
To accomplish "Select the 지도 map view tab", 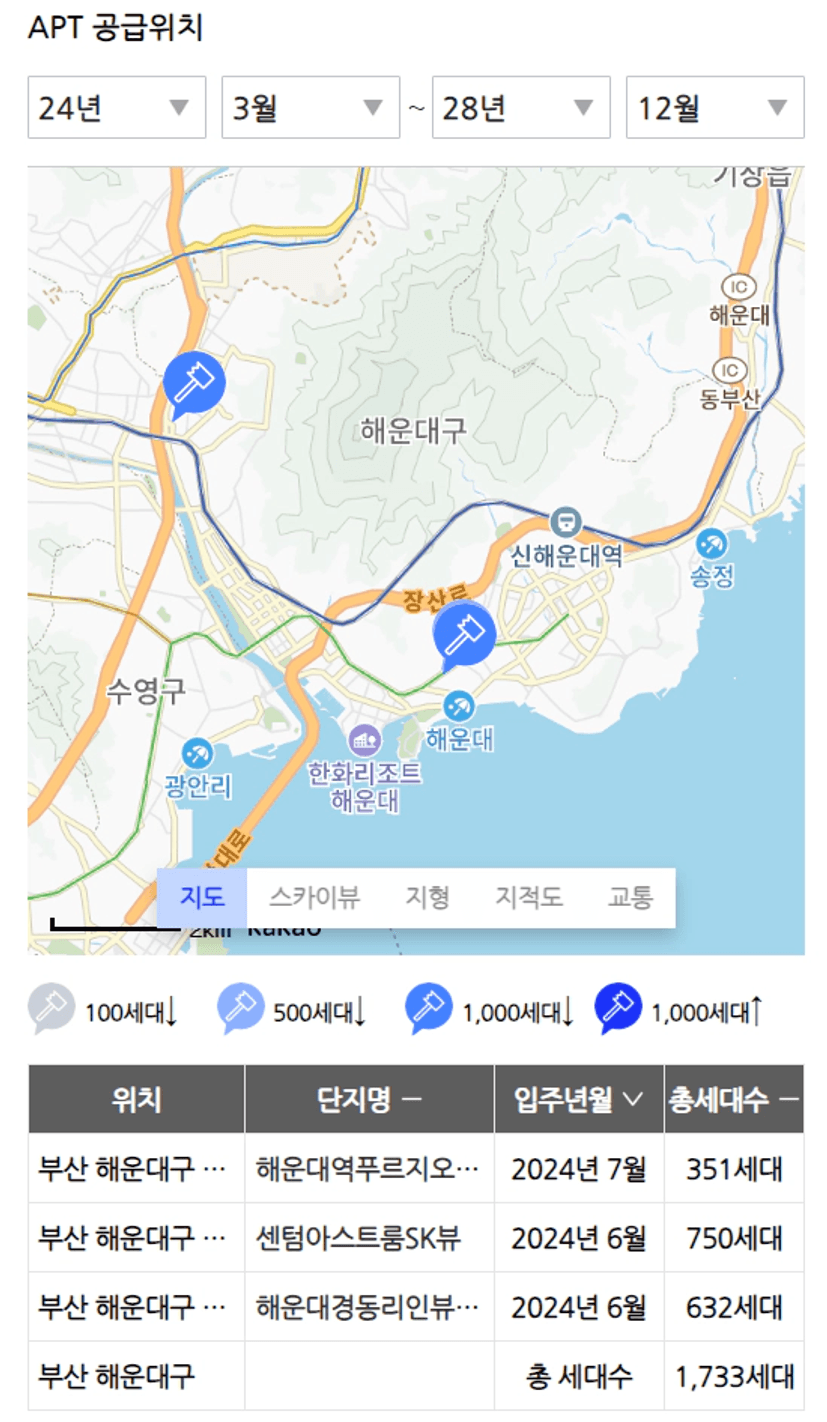I will click(201, 898).
